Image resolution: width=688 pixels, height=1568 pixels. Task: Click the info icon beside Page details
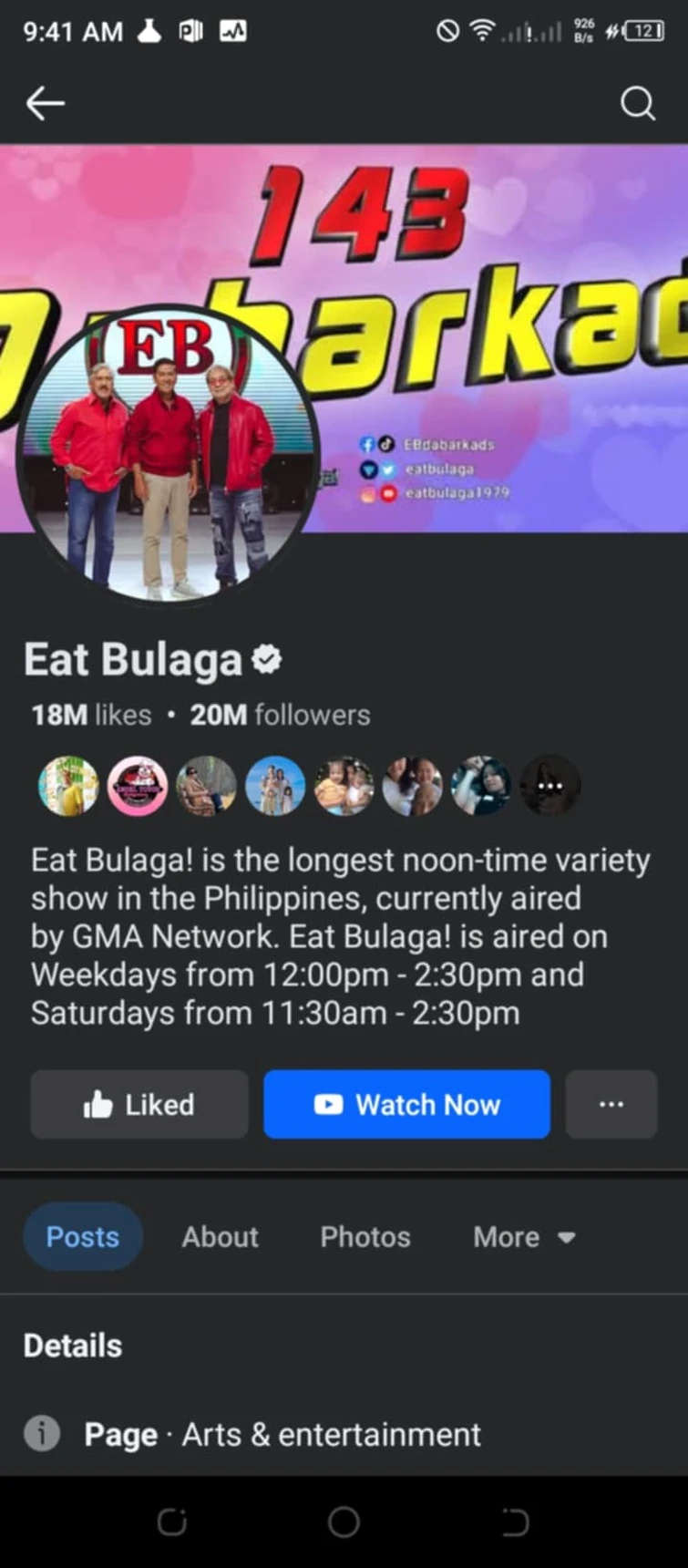(x=41, y=1434)
